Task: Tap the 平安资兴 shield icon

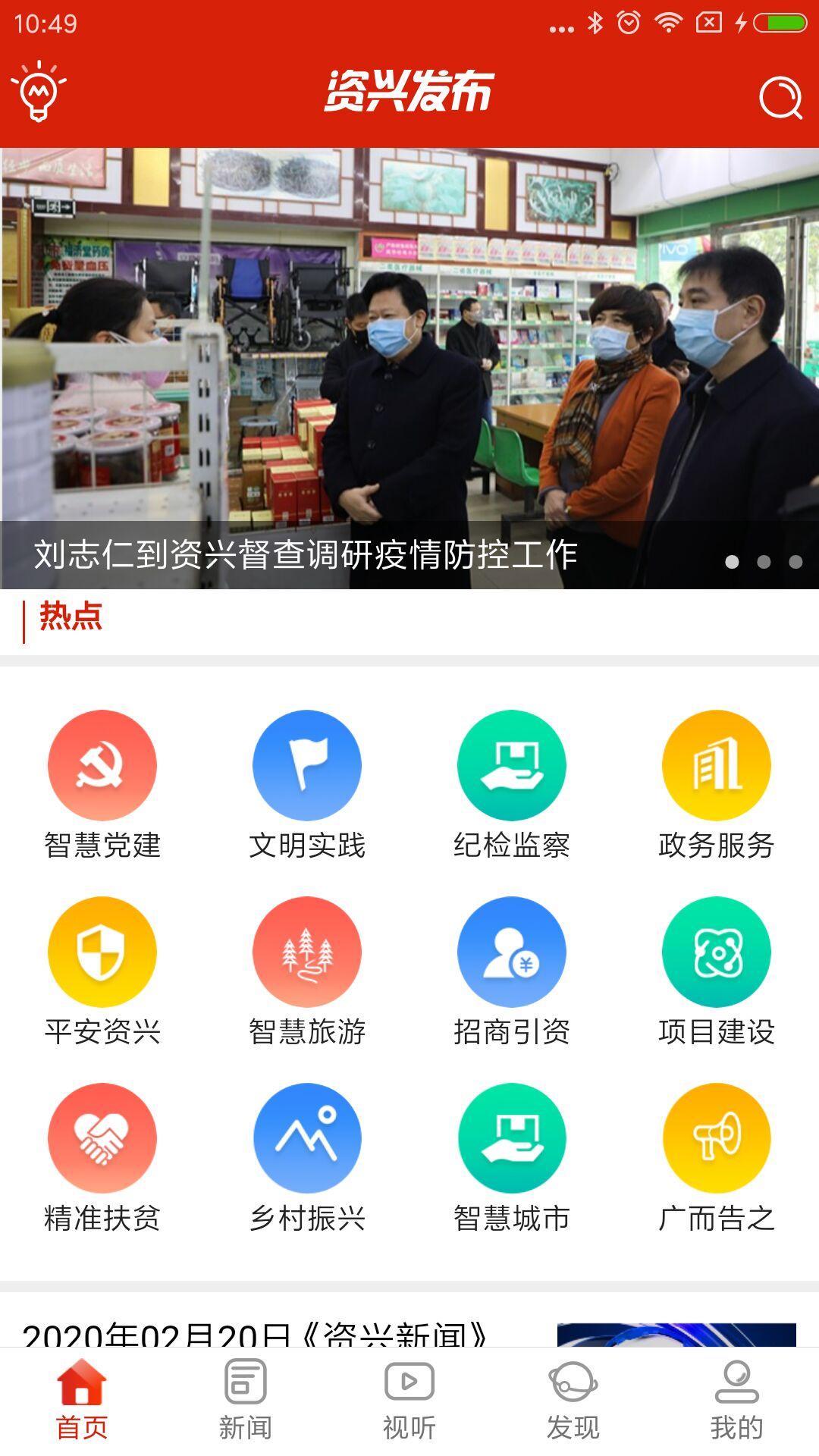Action: [x=102, y=953]
